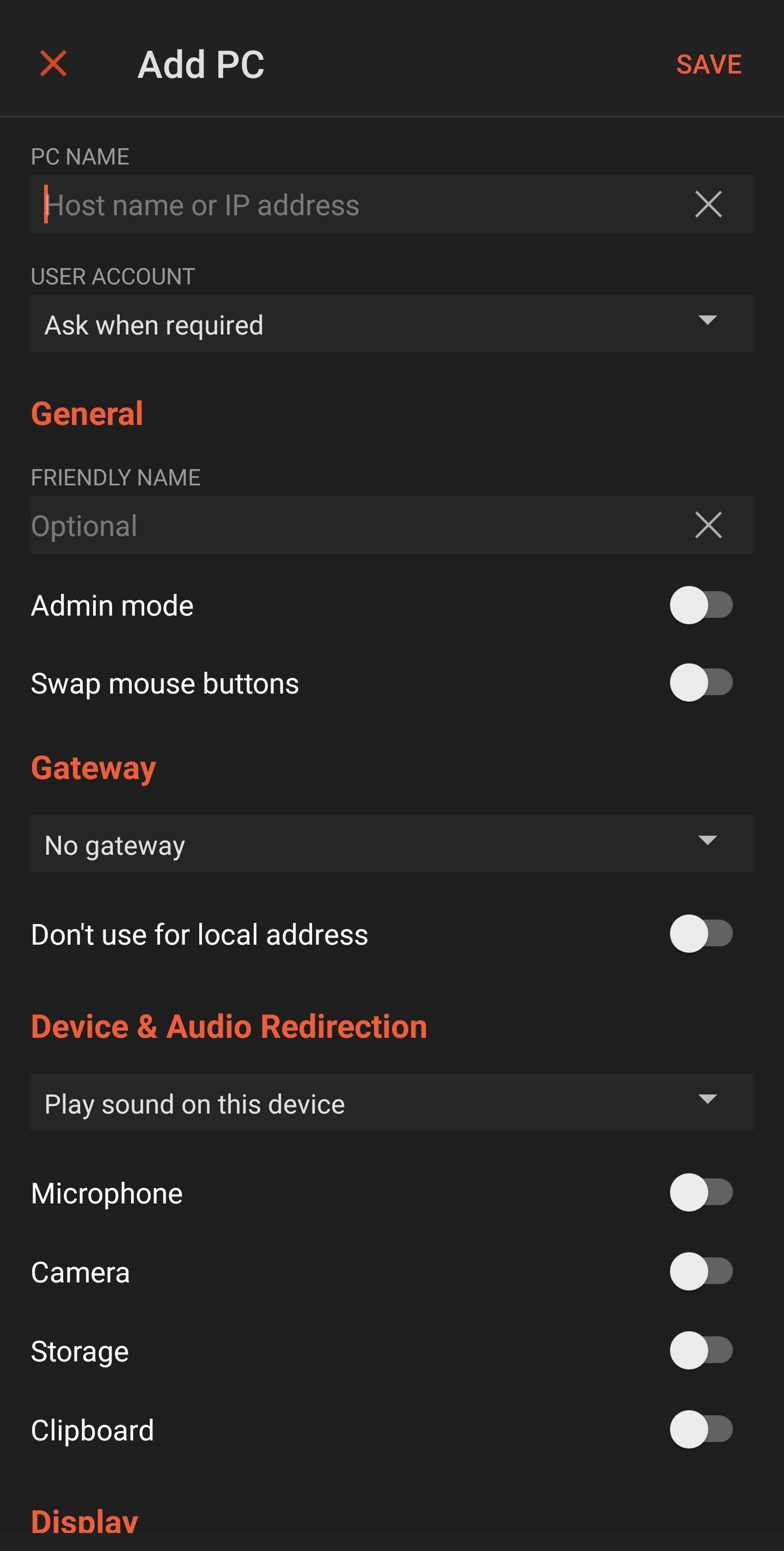Viewport: 784px width, 1551px height.
Task: Enable Microphone redirection
Action: click(x=701, y=1192)
